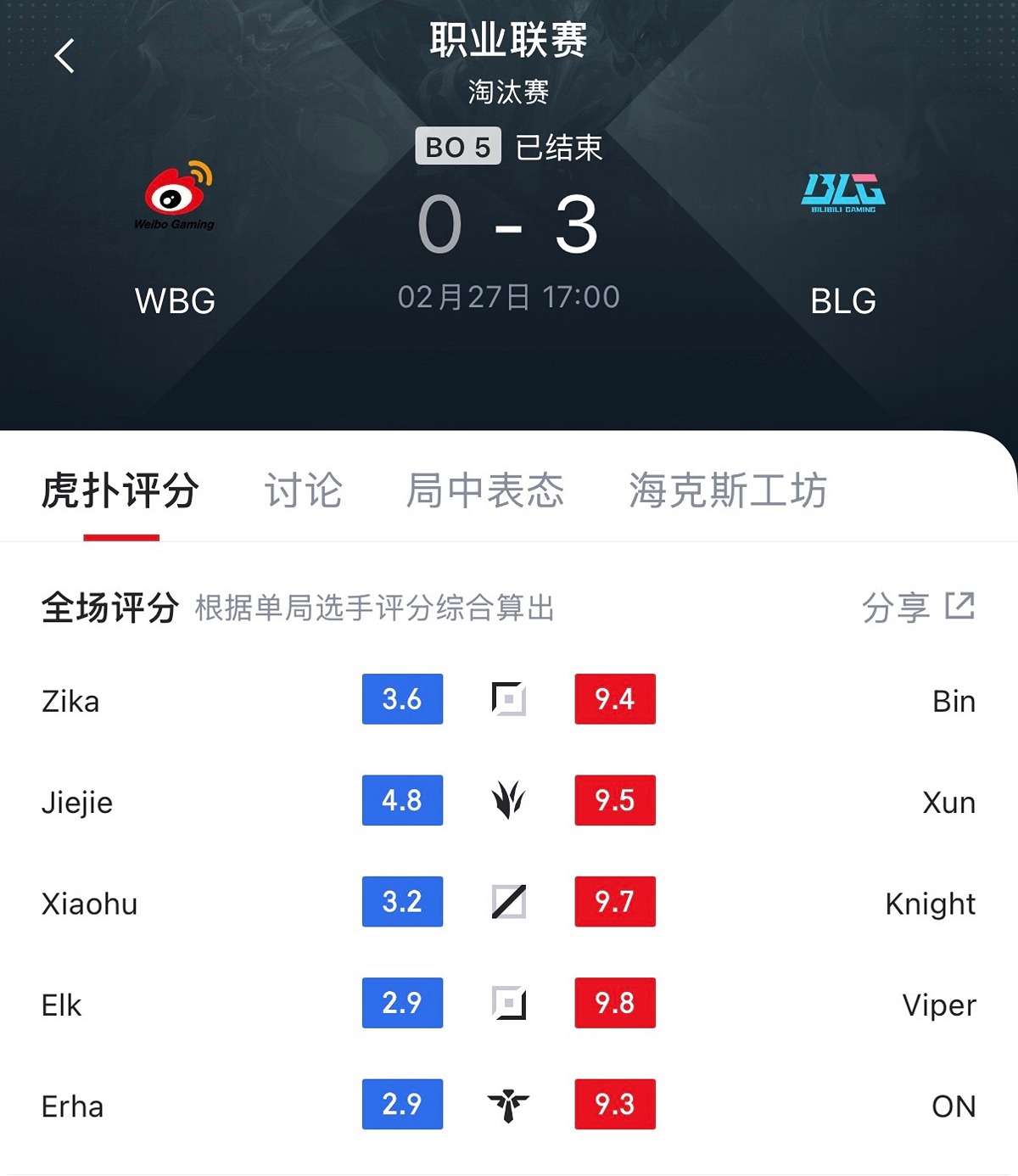Image resolution: width=1018 pixels, height=1176 pixels.
Task: Switch to the 讨论 tab
Action: (x=303, y=490)
